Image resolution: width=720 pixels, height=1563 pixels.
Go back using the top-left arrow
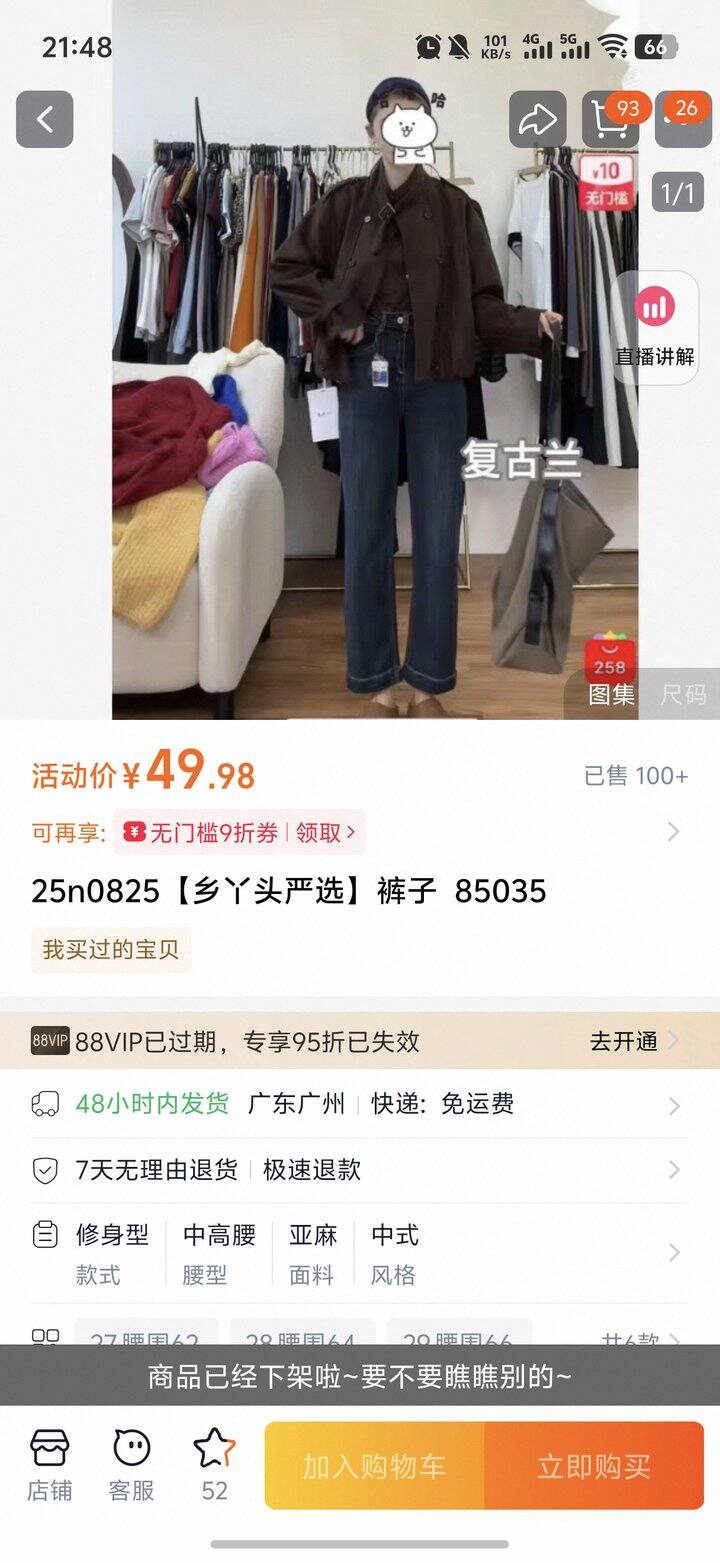click(x=45, y=120)
